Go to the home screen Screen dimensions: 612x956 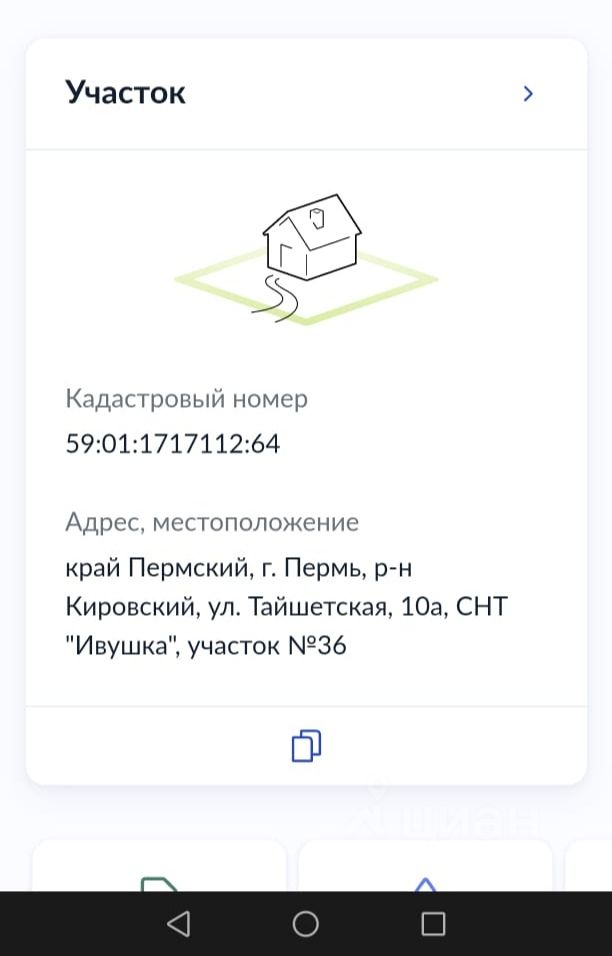point(306,923)
